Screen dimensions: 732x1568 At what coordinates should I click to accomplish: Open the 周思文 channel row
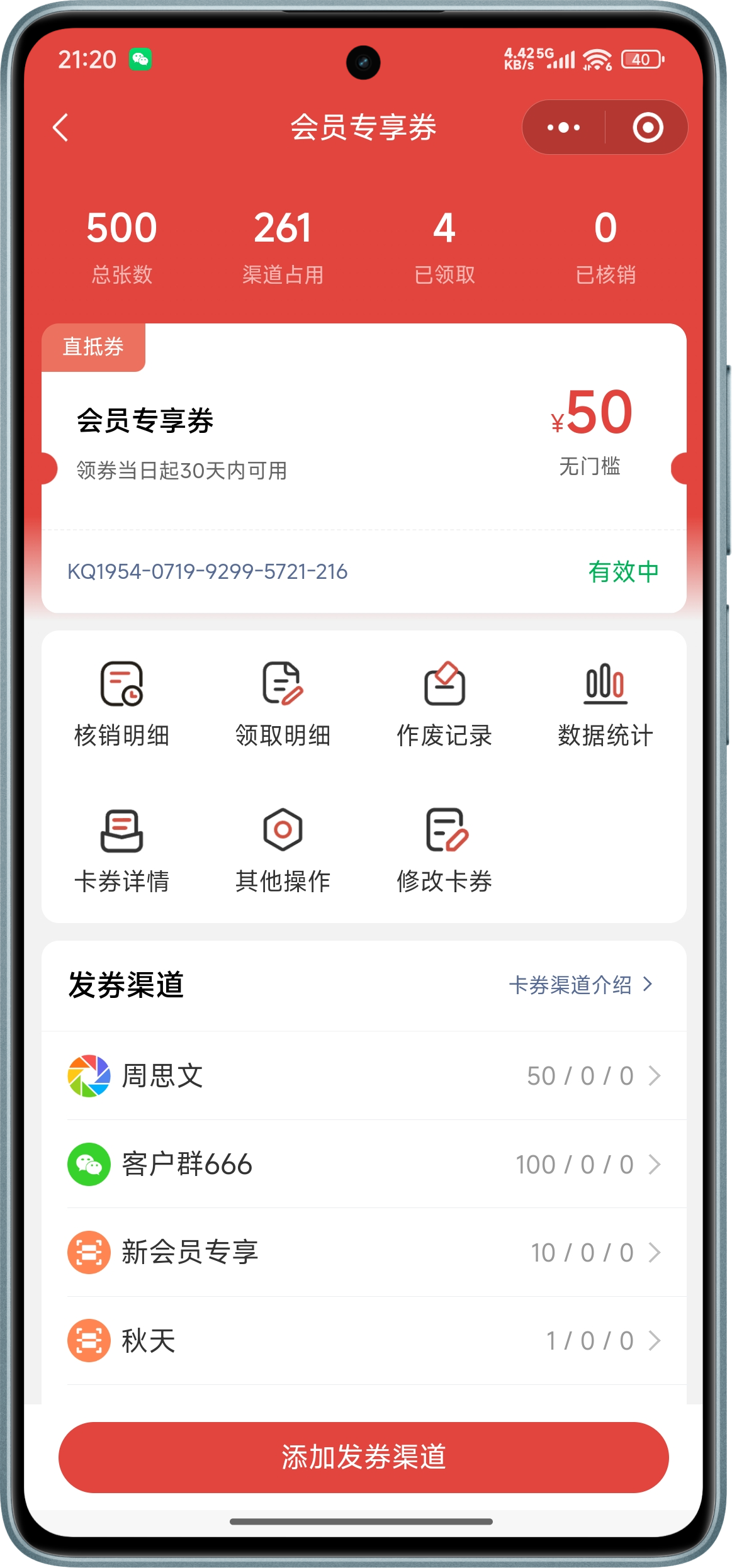[x=364, y=1076]
